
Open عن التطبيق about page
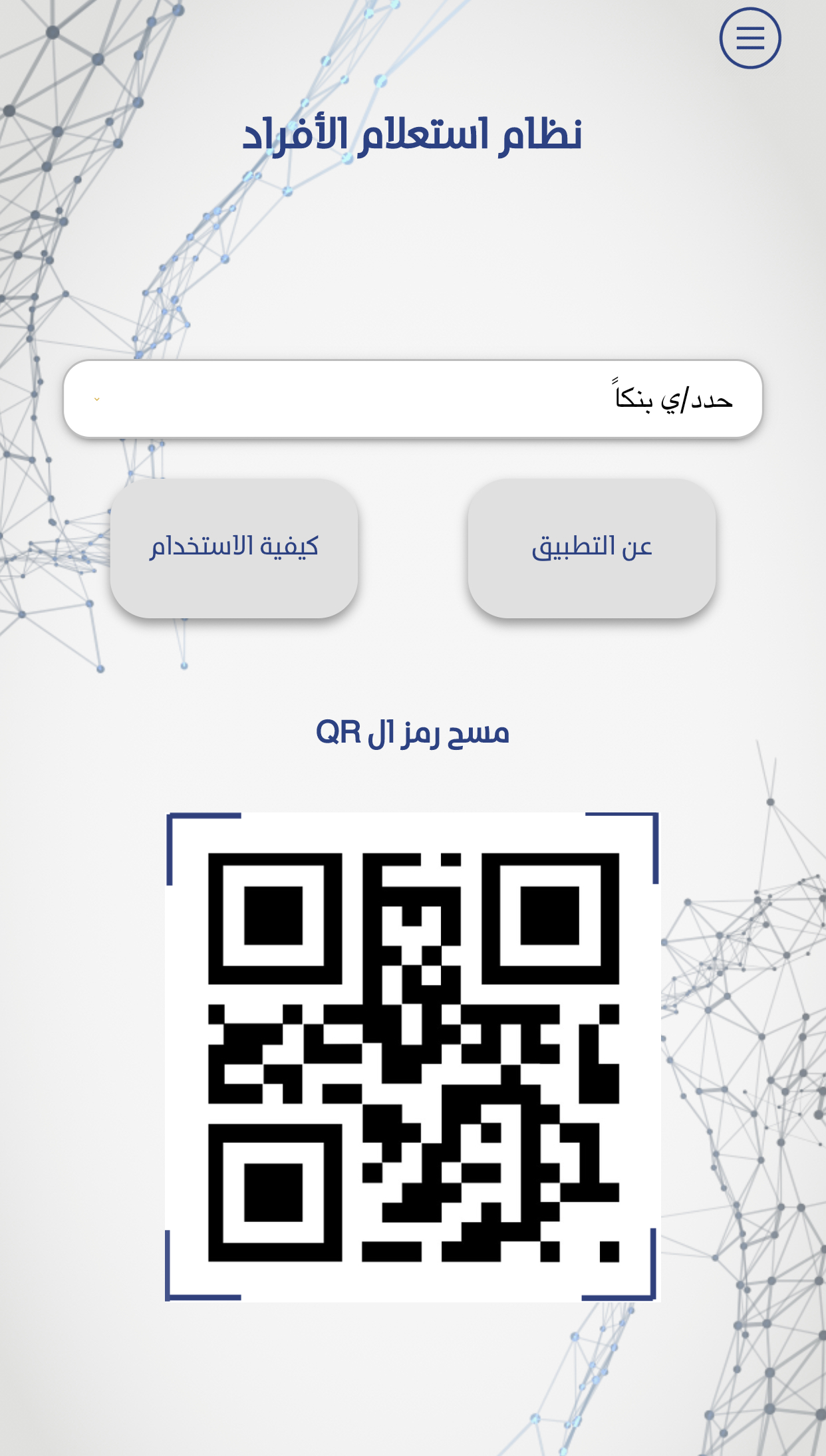click(591, 548)
